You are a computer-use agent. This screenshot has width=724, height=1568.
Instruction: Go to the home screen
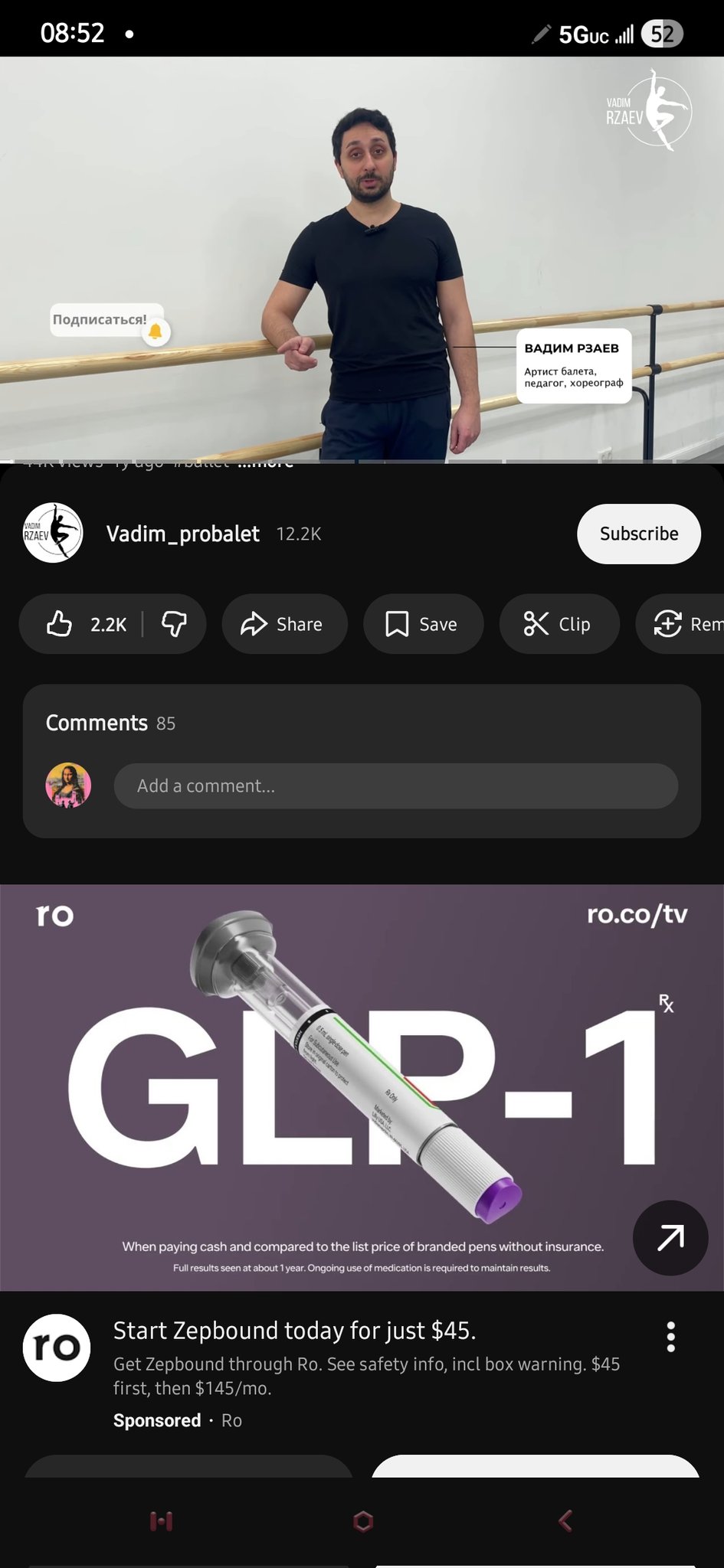[x=362, y=1521]
